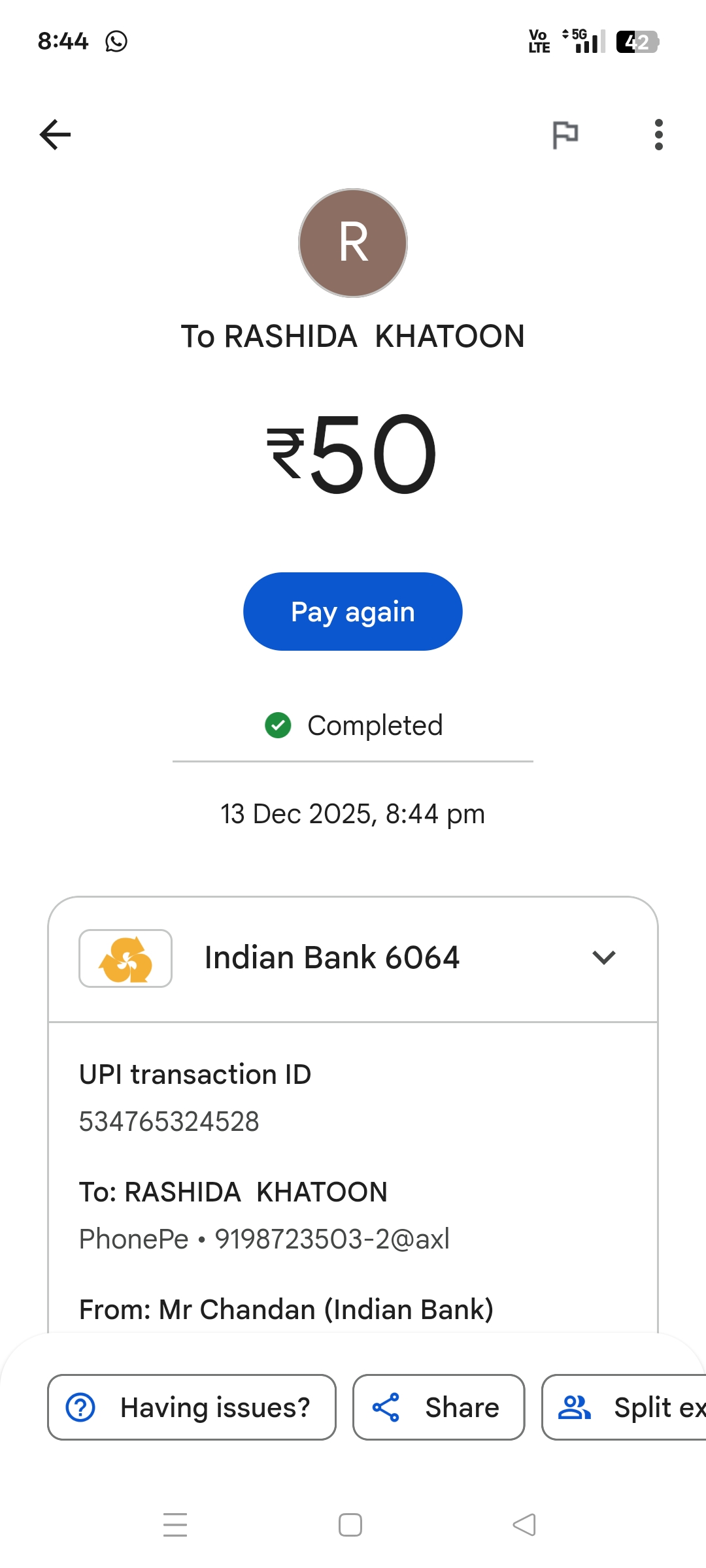
Task: Tap the Pay again button
Action: 352,612
